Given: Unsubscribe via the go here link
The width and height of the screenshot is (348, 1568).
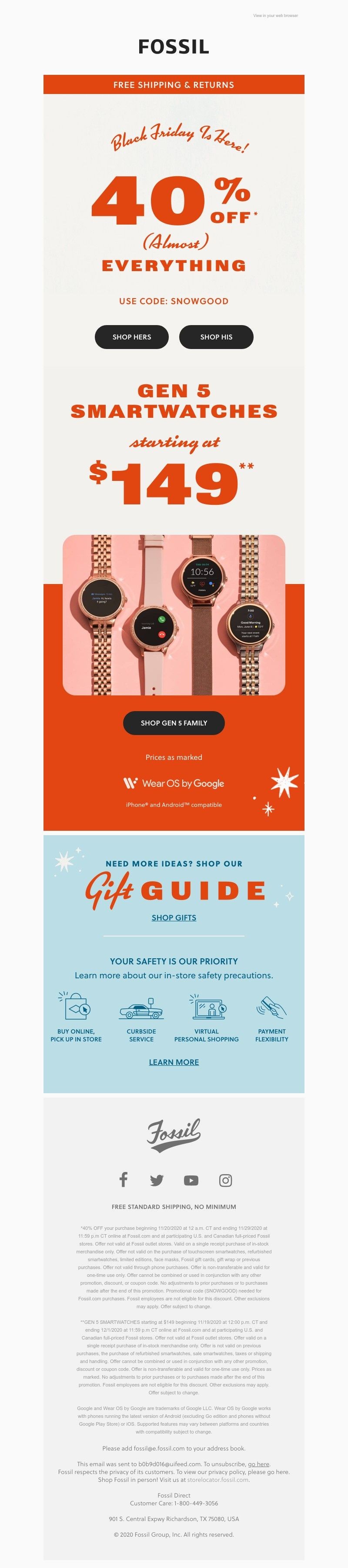Looking at the screenshot, I should 258,1464.
